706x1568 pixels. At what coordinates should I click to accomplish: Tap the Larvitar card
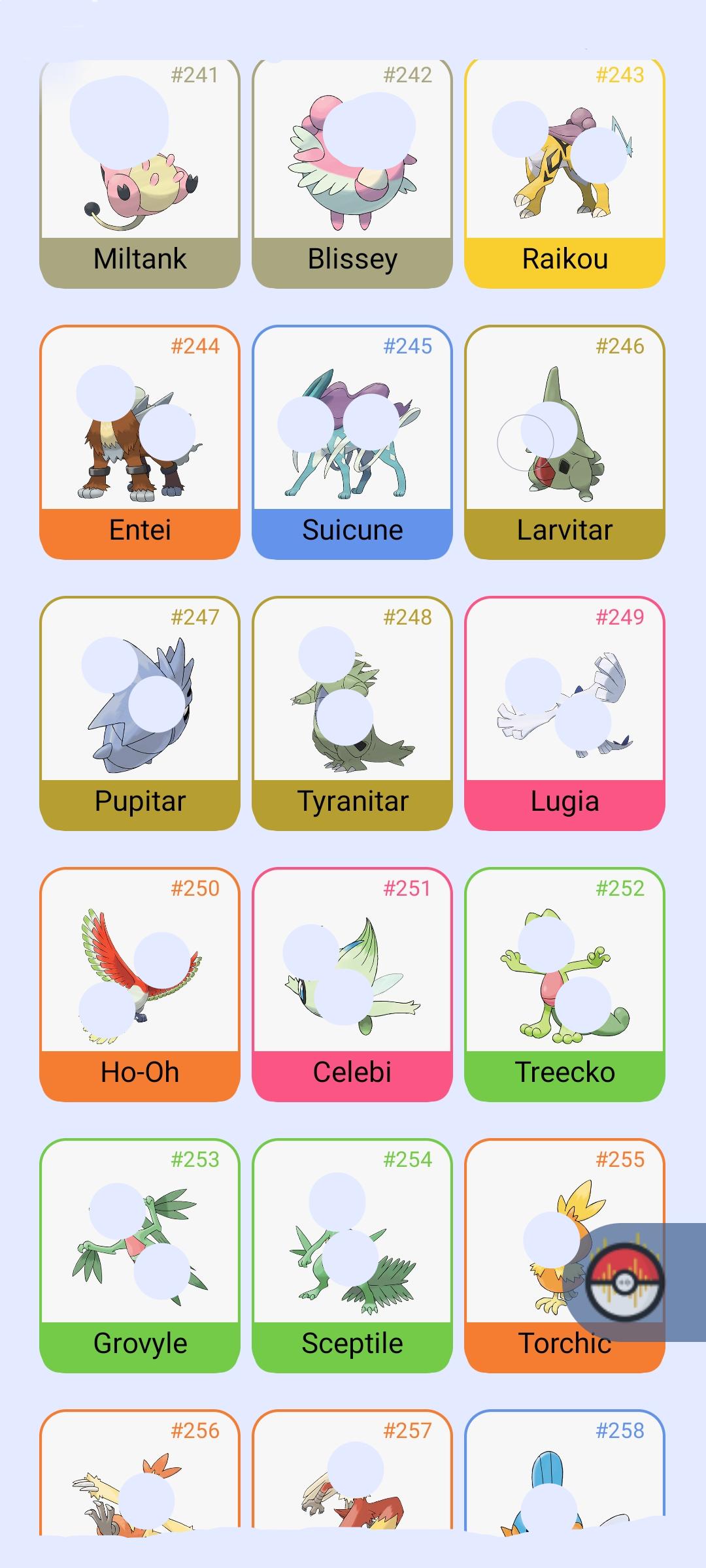565,442
